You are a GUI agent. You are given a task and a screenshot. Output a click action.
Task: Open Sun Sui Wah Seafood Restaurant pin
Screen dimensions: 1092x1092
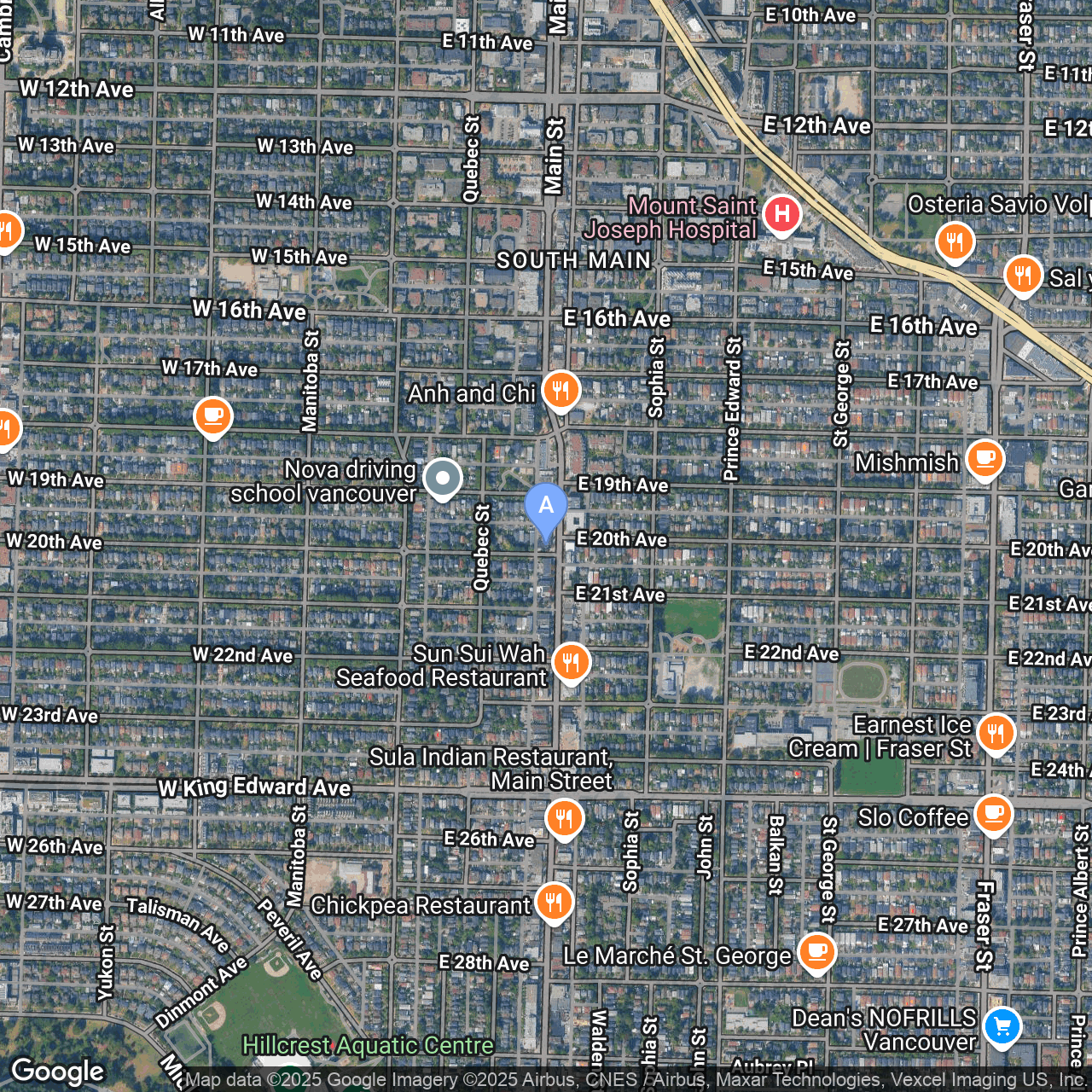point(571,661)
